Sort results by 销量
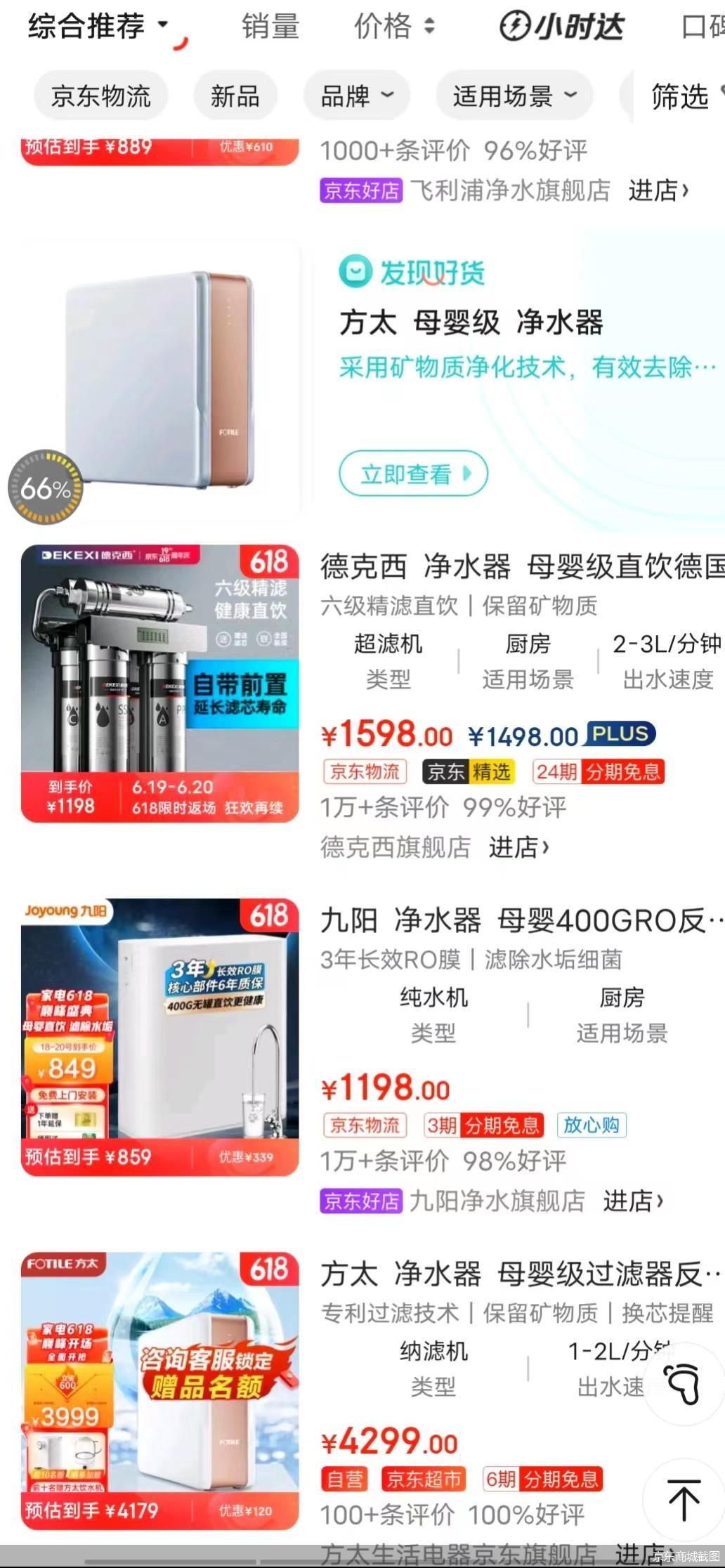 point(270,27)
